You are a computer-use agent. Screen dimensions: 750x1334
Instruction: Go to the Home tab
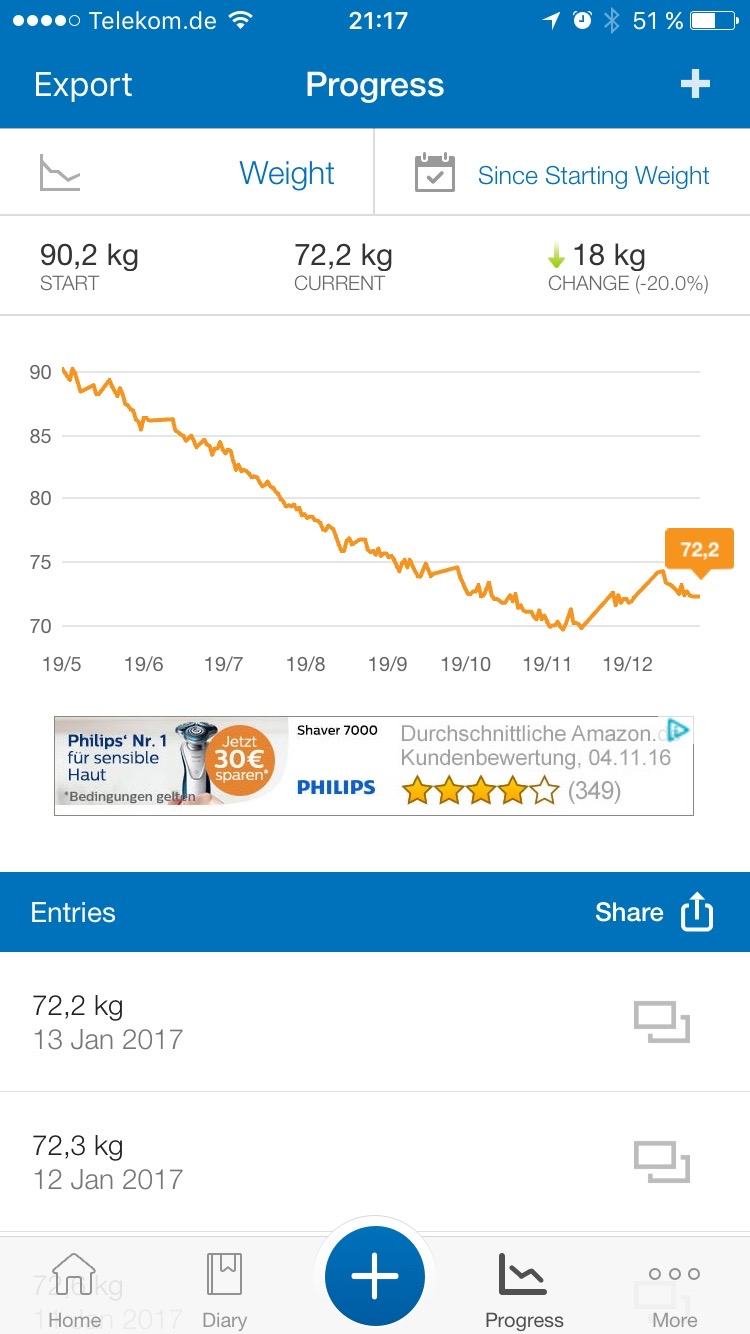point(74,1290)
